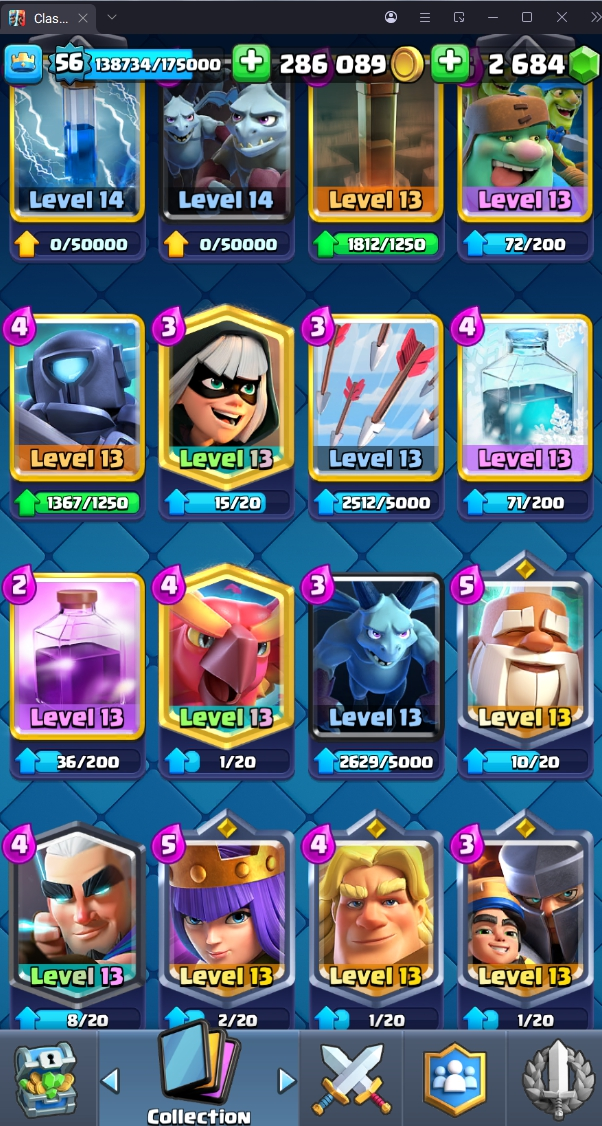This screenshot has height=1126, width=602.
Task: Select the Arrows card
Action: pyautogui.click(x=376, y=400)
